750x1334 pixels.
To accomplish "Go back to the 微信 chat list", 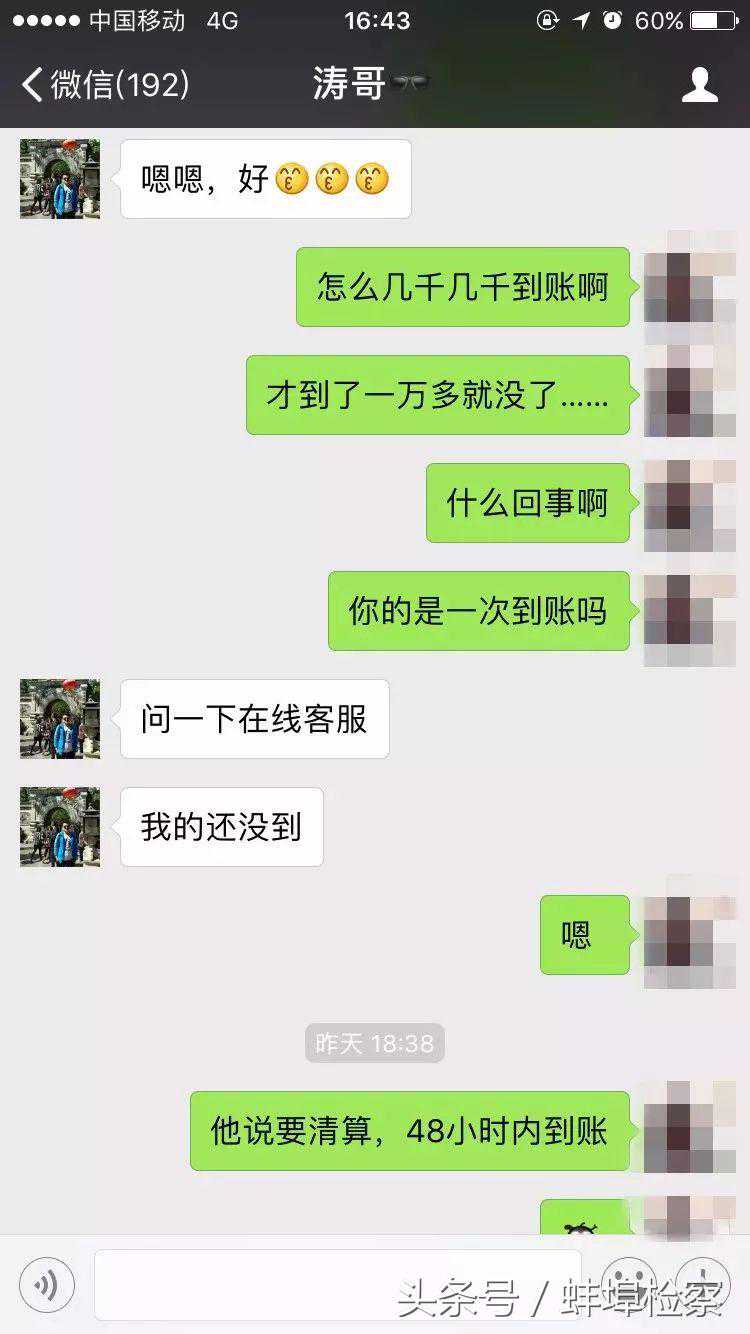I will [x=105, y=84].
